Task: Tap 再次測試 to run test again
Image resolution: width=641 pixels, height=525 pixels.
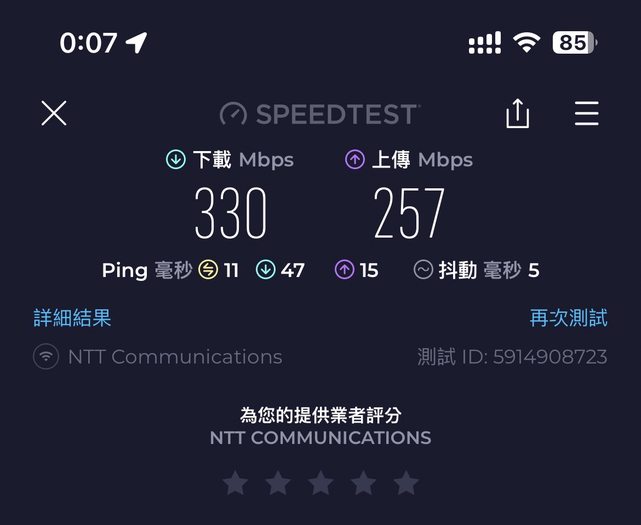Action: [x=568, y=318]
